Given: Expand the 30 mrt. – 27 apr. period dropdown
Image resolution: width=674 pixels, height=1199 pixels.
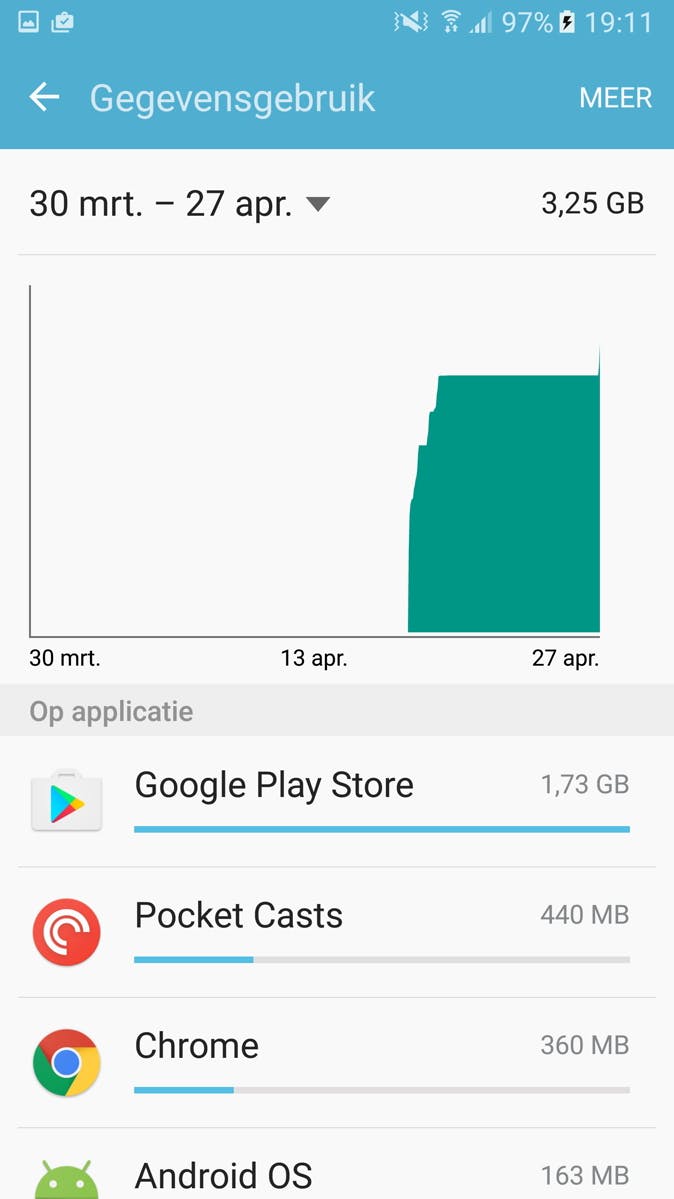Looking at the screenshot, I should point(180,204).
